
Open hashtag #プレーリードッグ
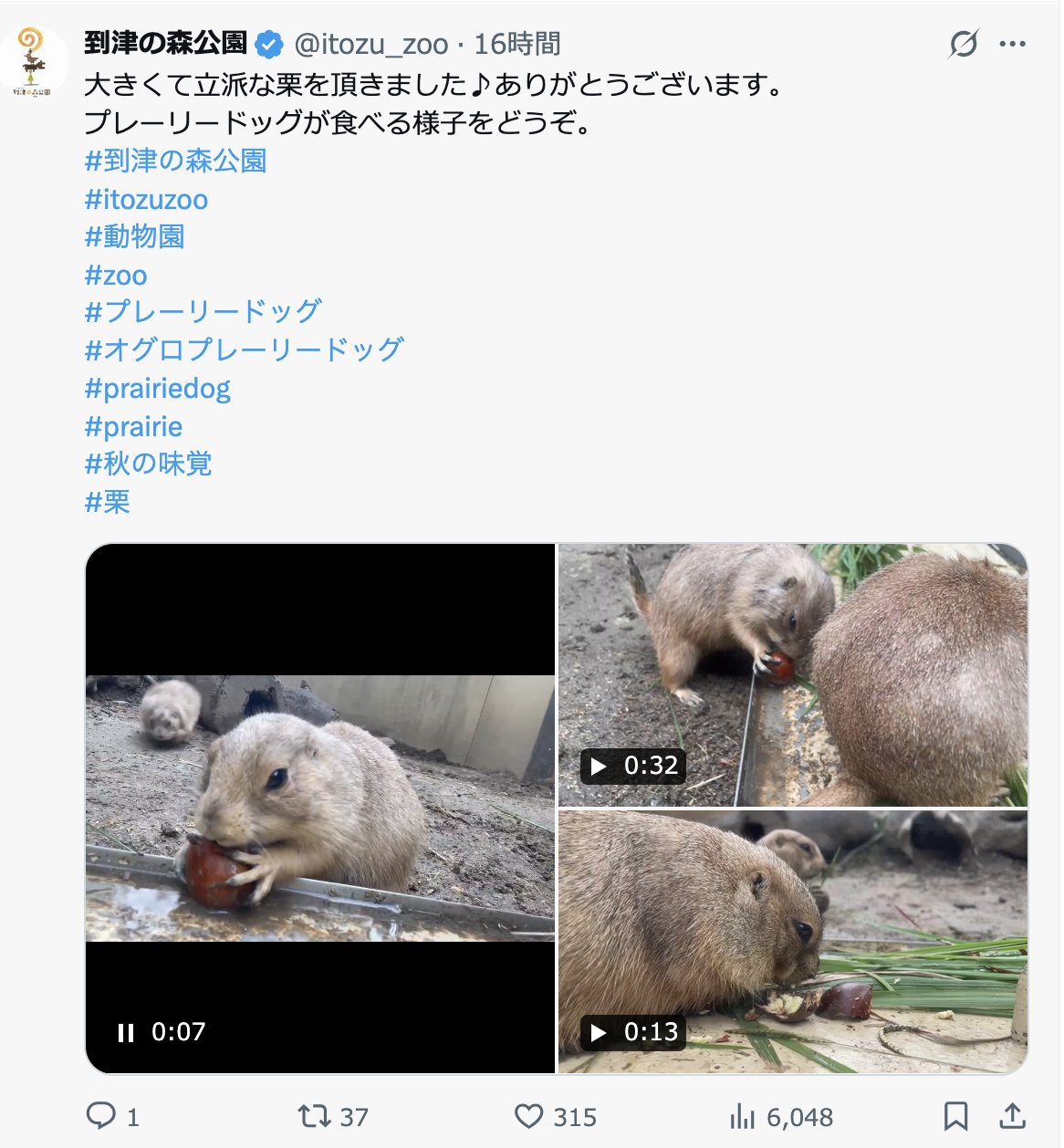click(203, 312)
